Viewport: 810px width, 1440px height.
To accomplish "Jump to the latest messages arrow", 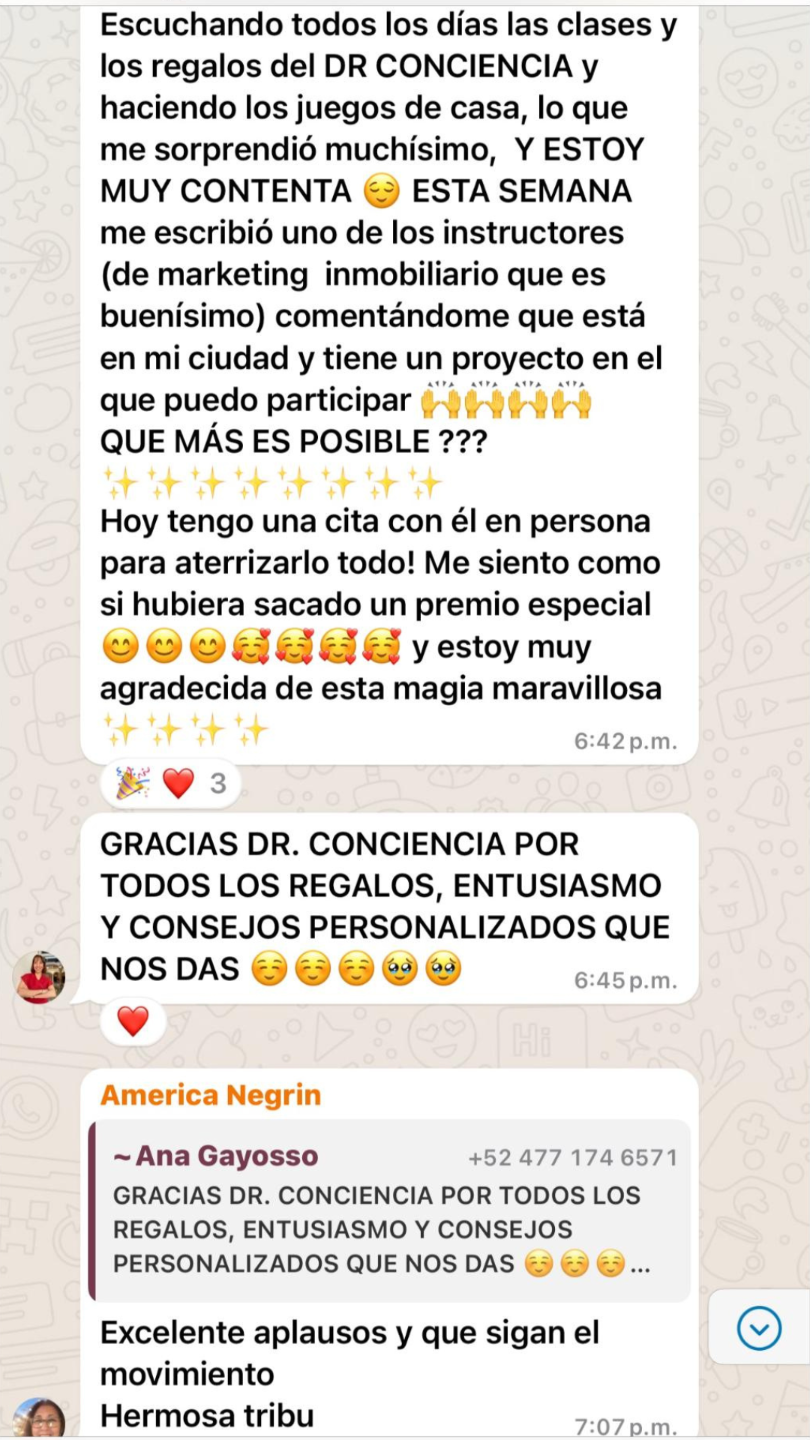I will click(759, 1327).
